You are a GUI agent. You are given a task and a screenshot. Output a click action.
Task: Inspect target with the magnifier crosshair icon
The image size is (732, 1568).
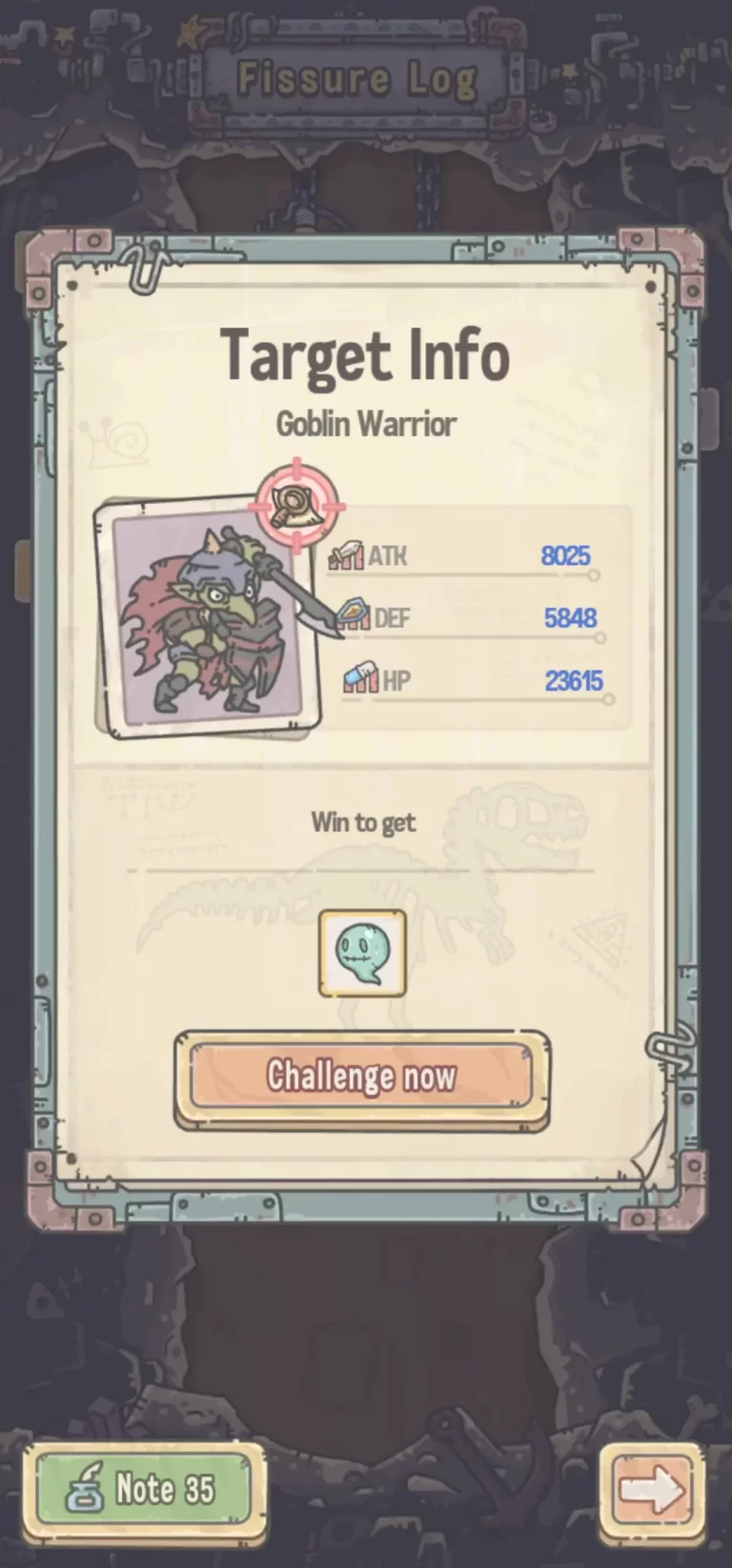tap(297, 505)
